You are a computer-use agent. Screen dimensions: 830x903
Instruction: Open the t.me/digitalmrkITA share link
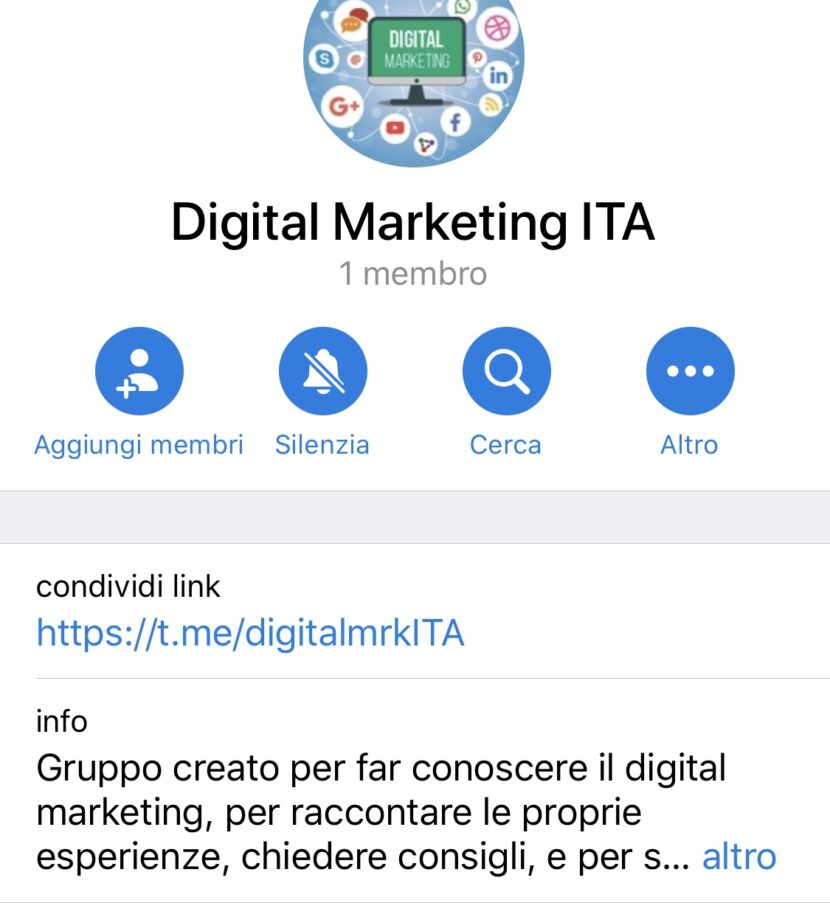pyautogui.click(x=250, y=633)
